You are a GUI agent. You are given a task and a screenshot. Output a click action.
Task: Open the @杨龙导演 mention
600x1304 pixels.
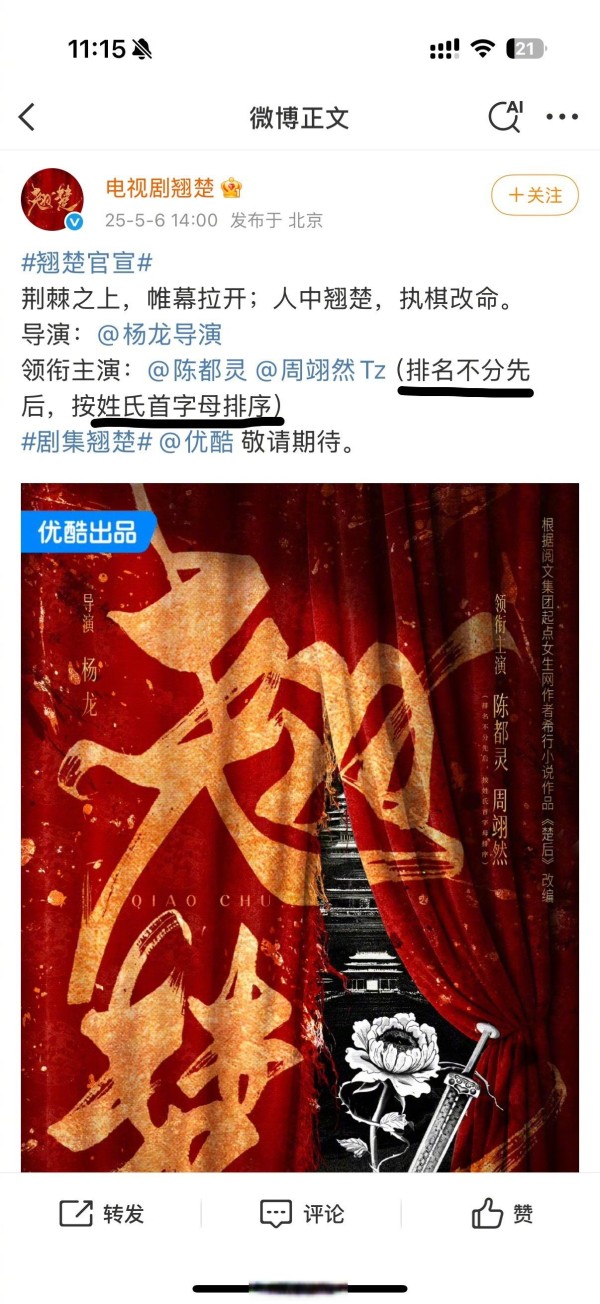(x=159, y=334)
